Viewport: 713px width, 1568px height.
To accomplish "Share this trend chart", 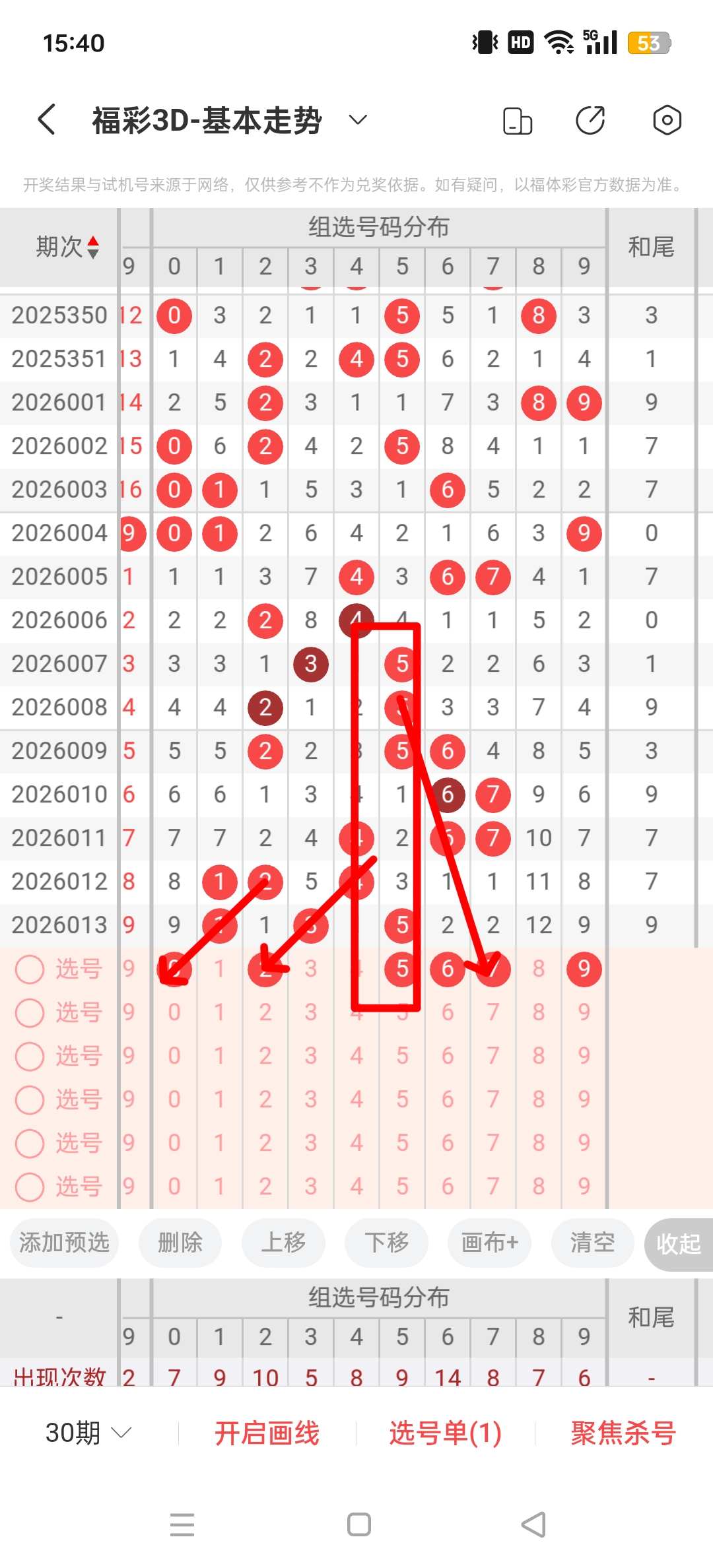I will [x=590, y=120].
